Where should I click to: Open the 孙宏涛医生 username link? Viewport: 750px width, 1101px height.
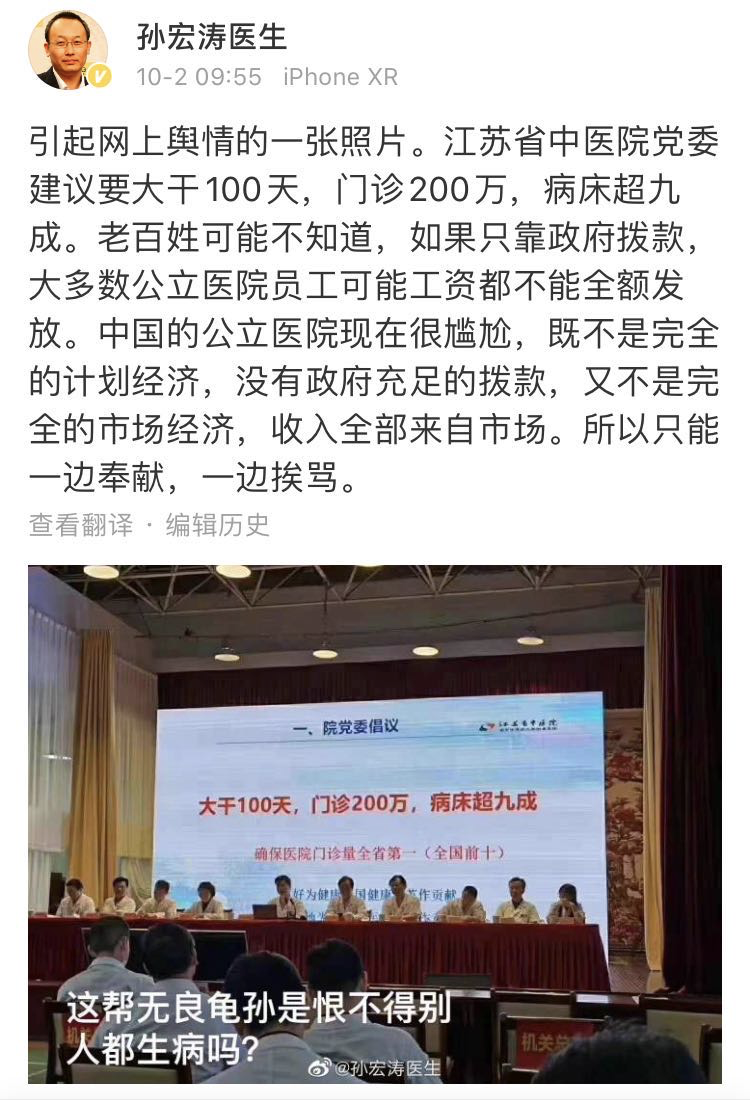[x=211, y=37]
